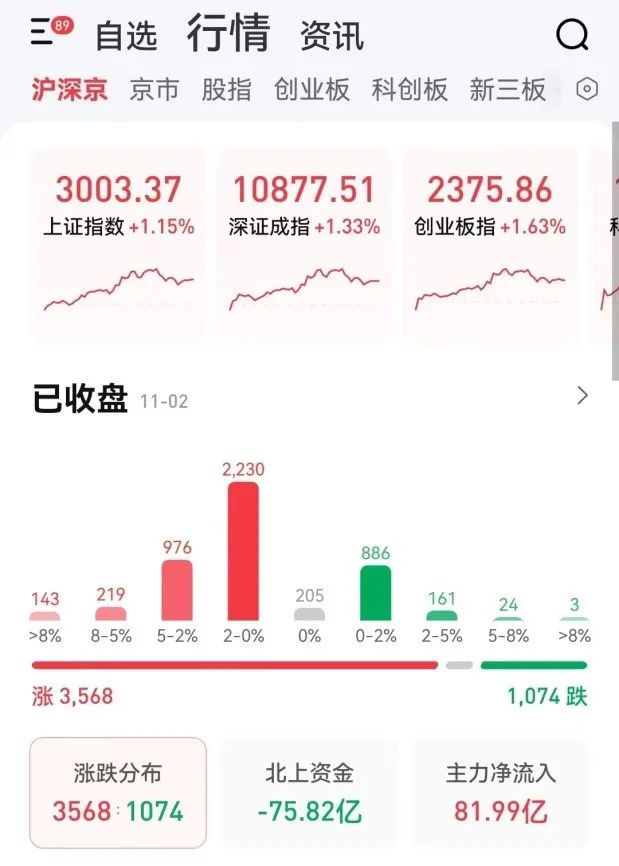Open the hexagon tab settings icon
The width and height of the screenshot is (619, 866).
tap(588, 89)
